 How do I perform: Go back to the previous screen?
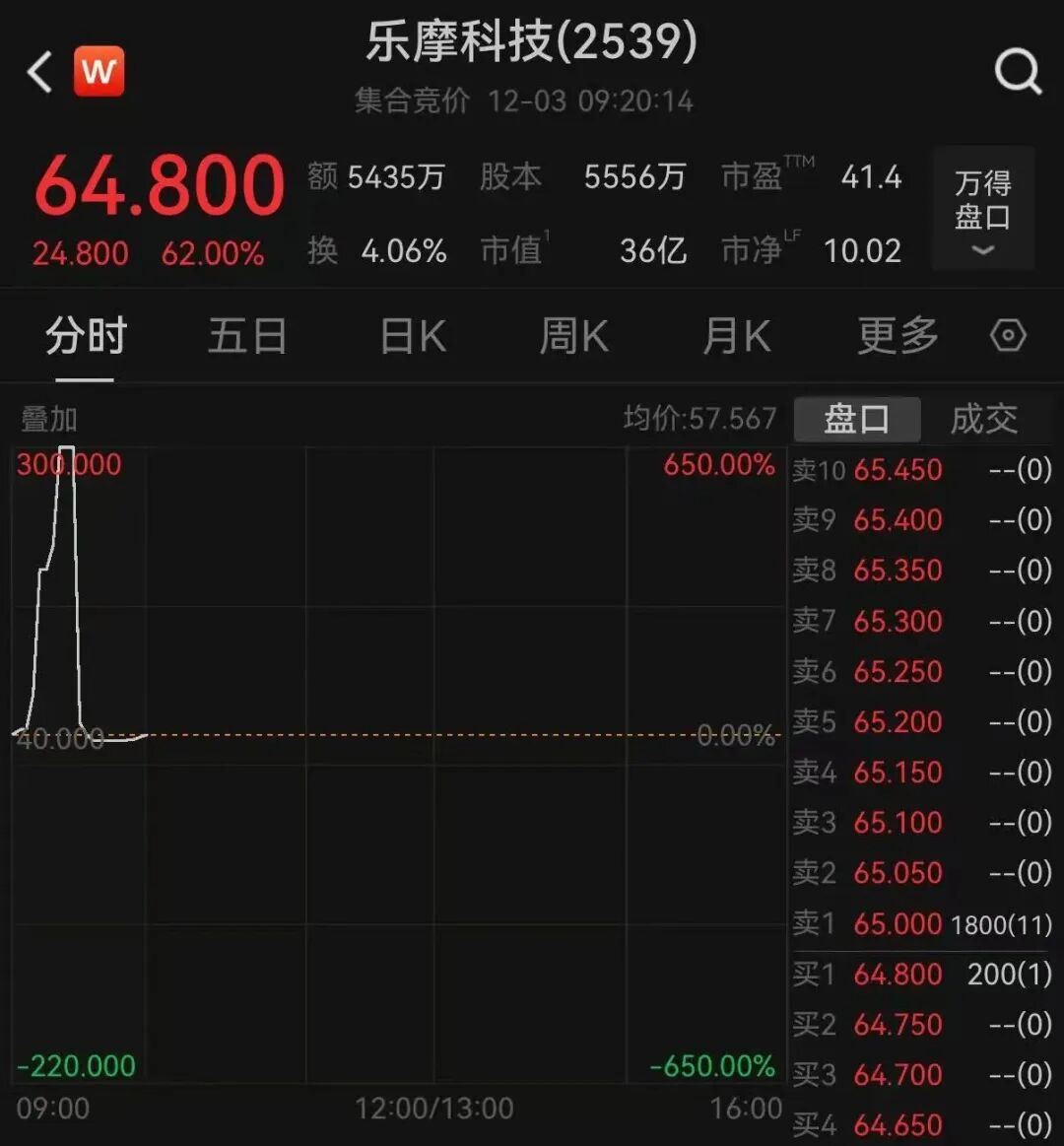[39, 72]
